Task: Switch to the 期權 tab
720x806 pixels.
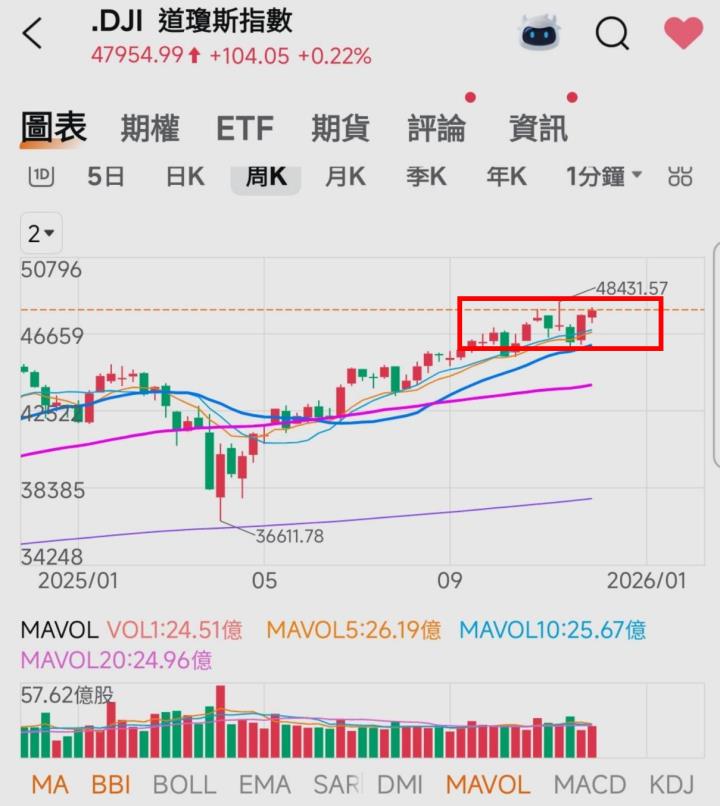Action: coord(150,128)
